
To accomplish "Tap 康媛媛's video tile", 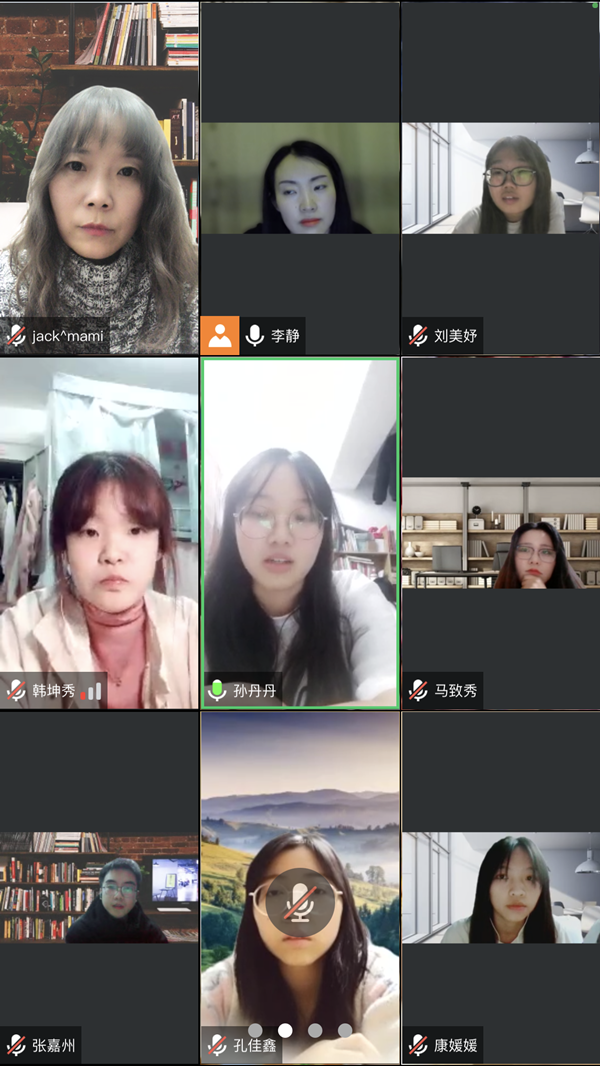I will [500, 888].
